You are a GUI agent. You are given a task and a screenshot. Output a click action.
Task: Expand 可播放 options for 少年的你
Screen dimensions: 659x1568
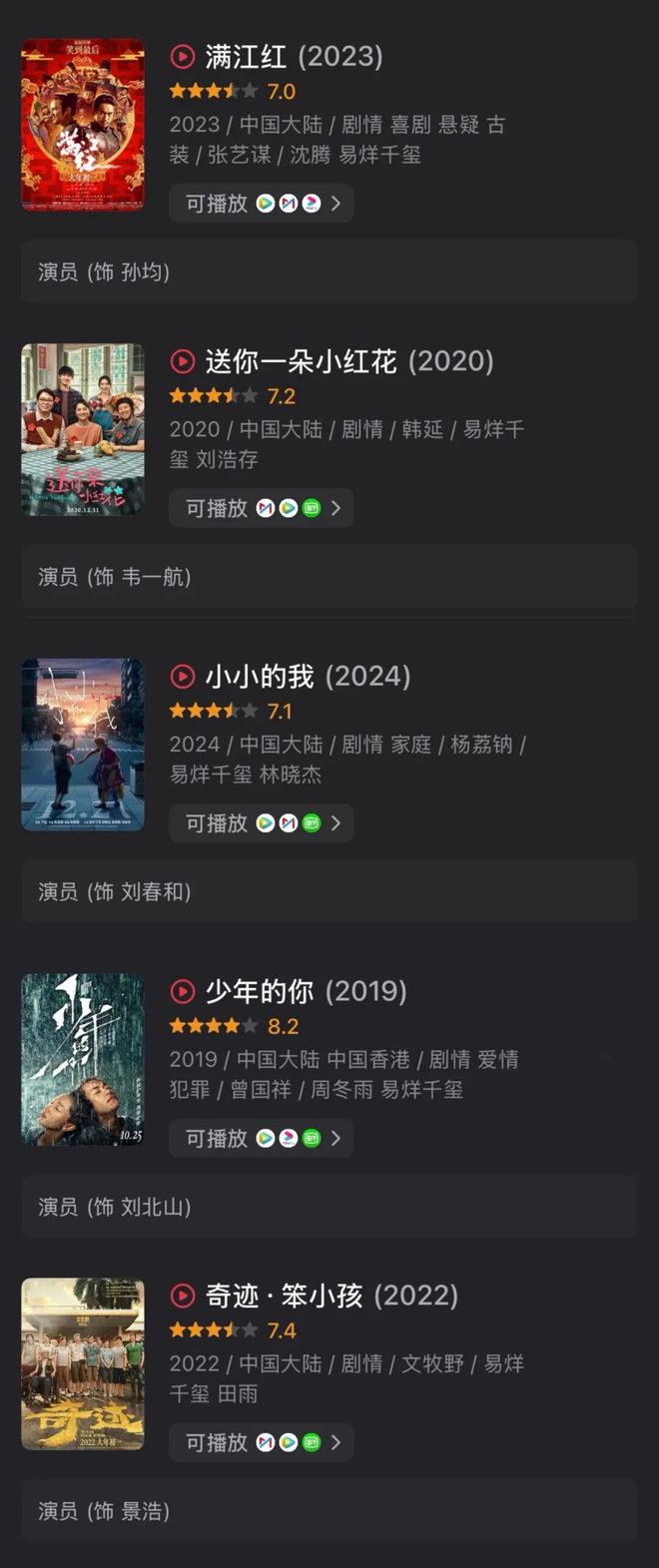coord(262,1138)
